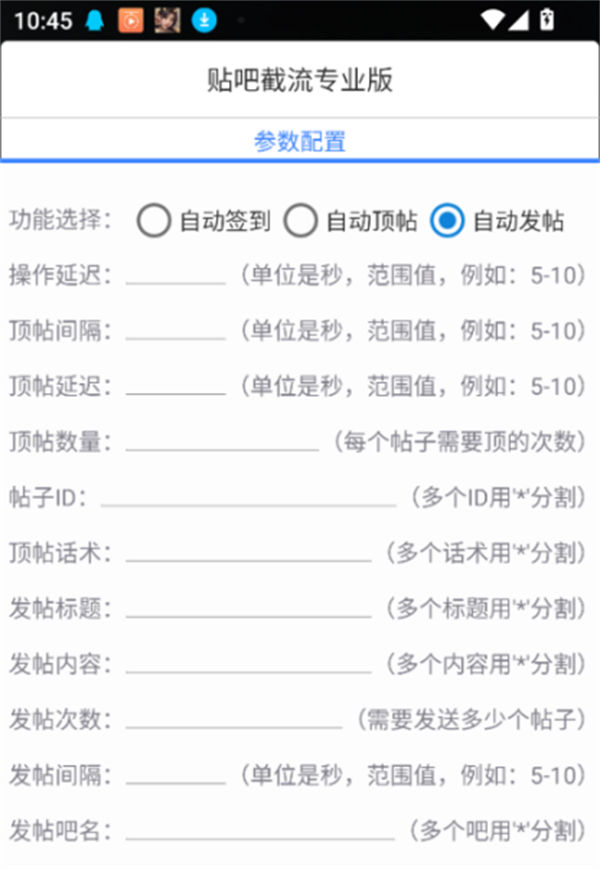Focus the 发帖间隔 input field

click(x=176, y=774)
